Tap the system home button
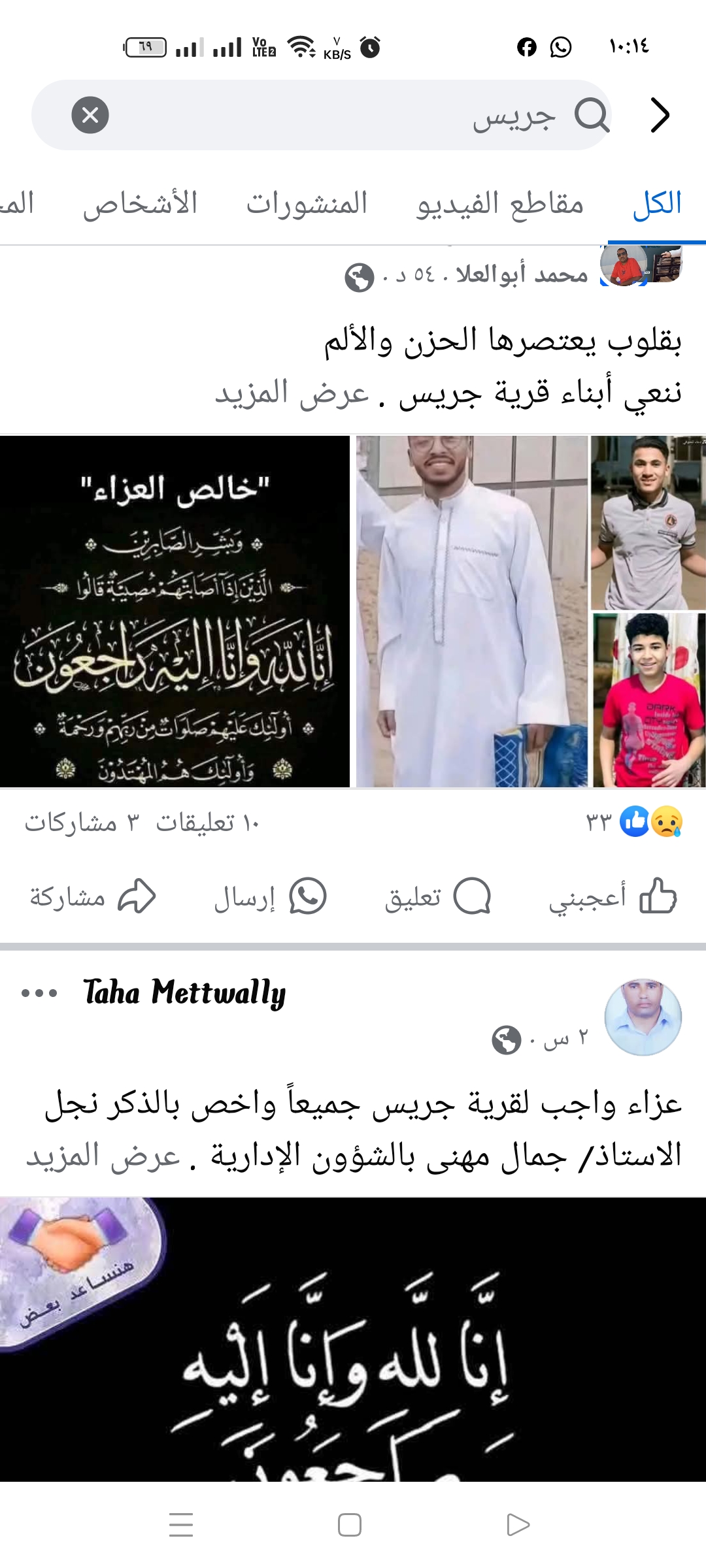Image resolution: width=706 pixels, height=1568 pixels. (x=350, y=1525)
